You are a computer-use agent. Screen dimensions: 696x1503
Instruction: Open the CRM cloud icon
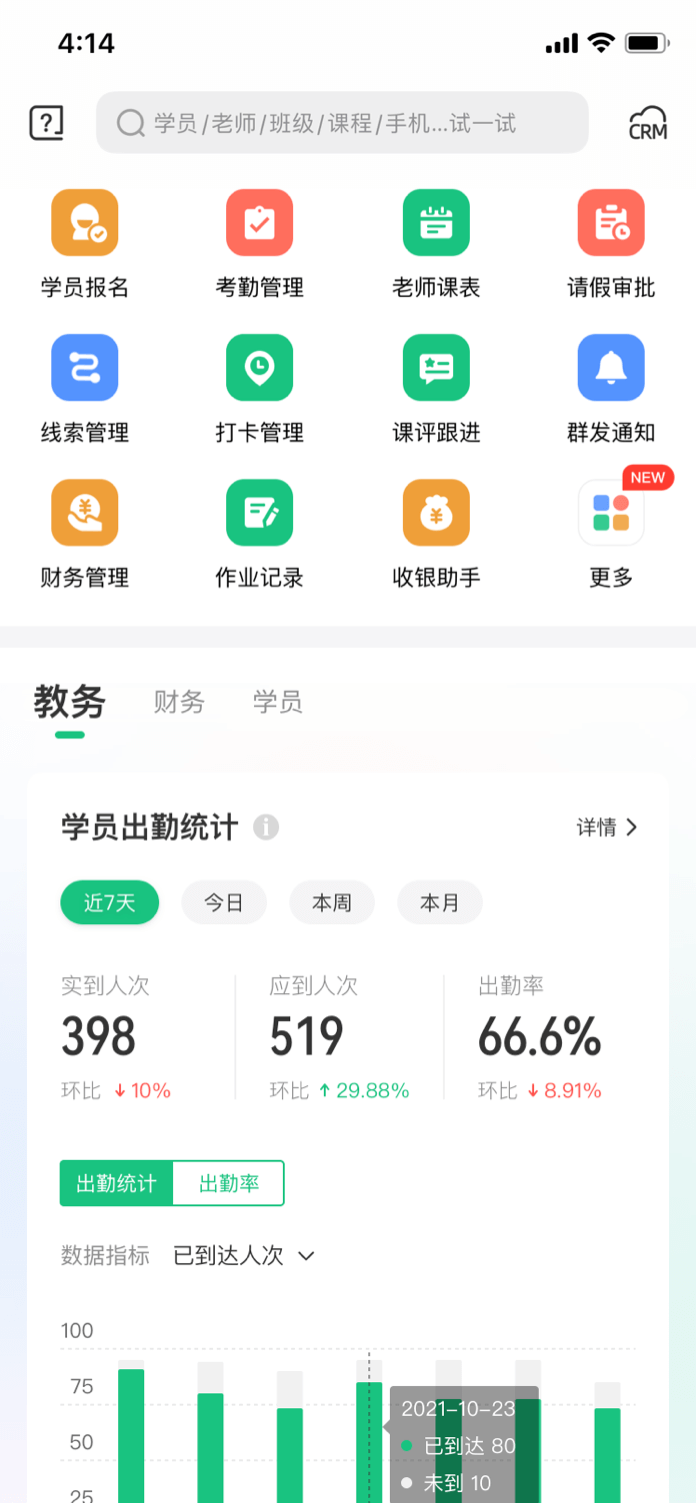[x=647, y=123]
